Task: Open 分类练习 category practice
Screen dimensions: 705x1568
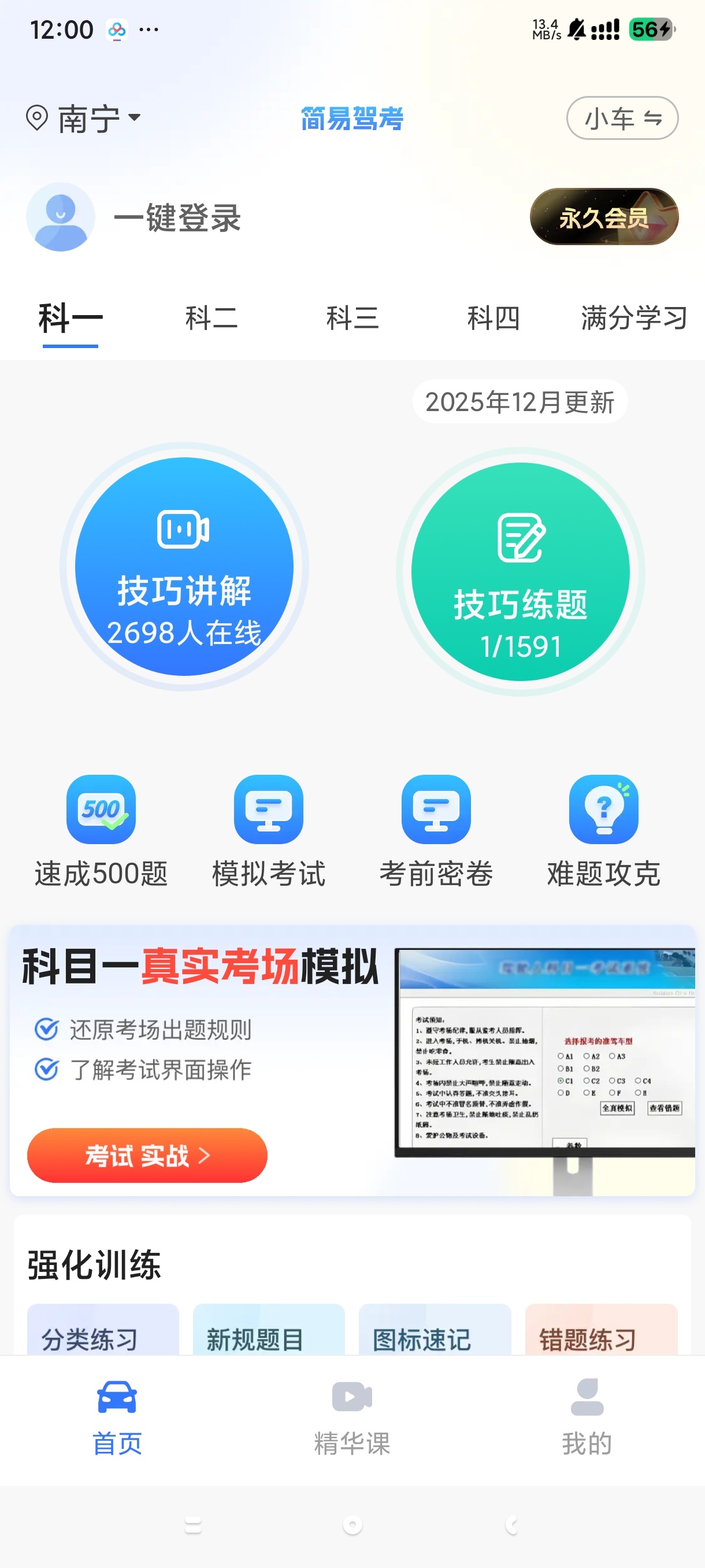Action: (103, 1336)
